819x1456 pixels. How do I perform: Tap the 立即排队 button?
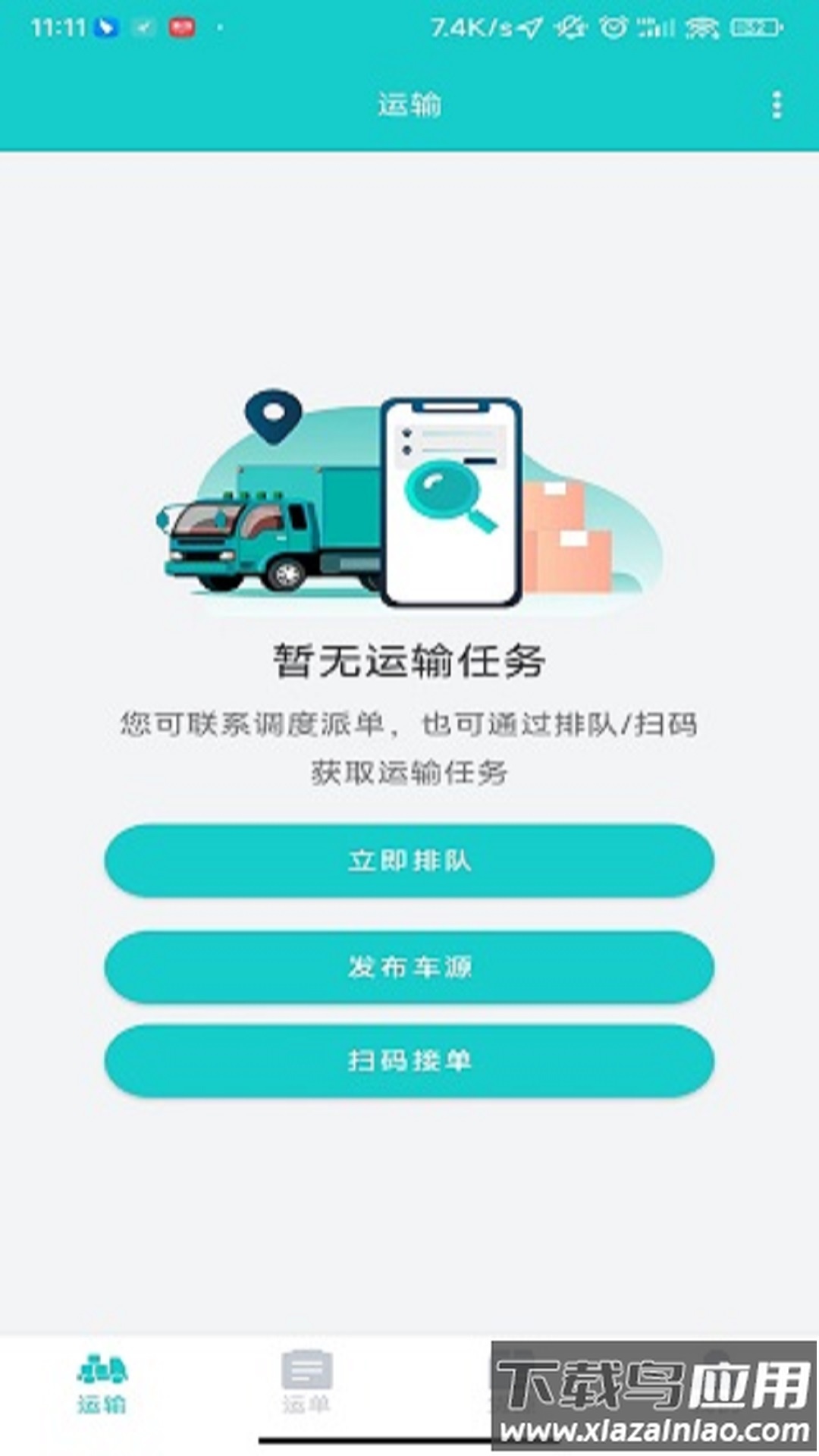click(409, 861)
